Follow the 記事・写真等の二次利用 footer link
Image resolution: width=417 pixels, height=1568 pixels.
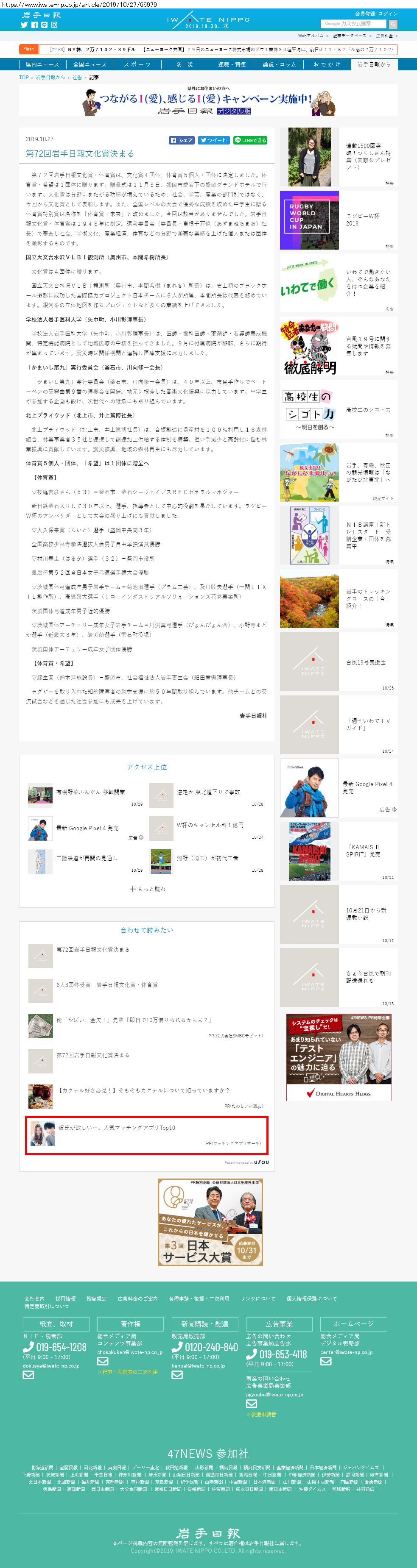[127, 1371]
